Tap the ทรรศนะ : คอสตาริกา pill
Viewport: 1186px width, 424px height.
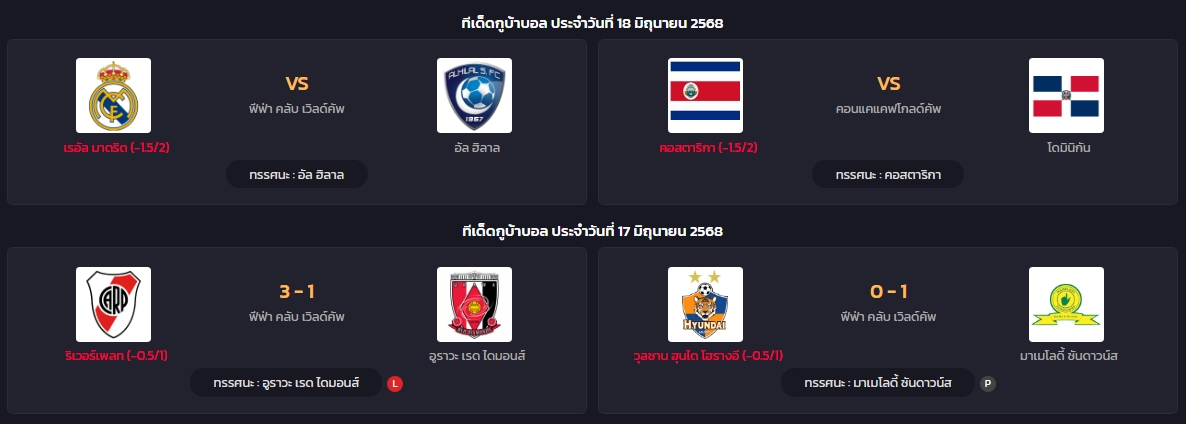coord(887,174)
